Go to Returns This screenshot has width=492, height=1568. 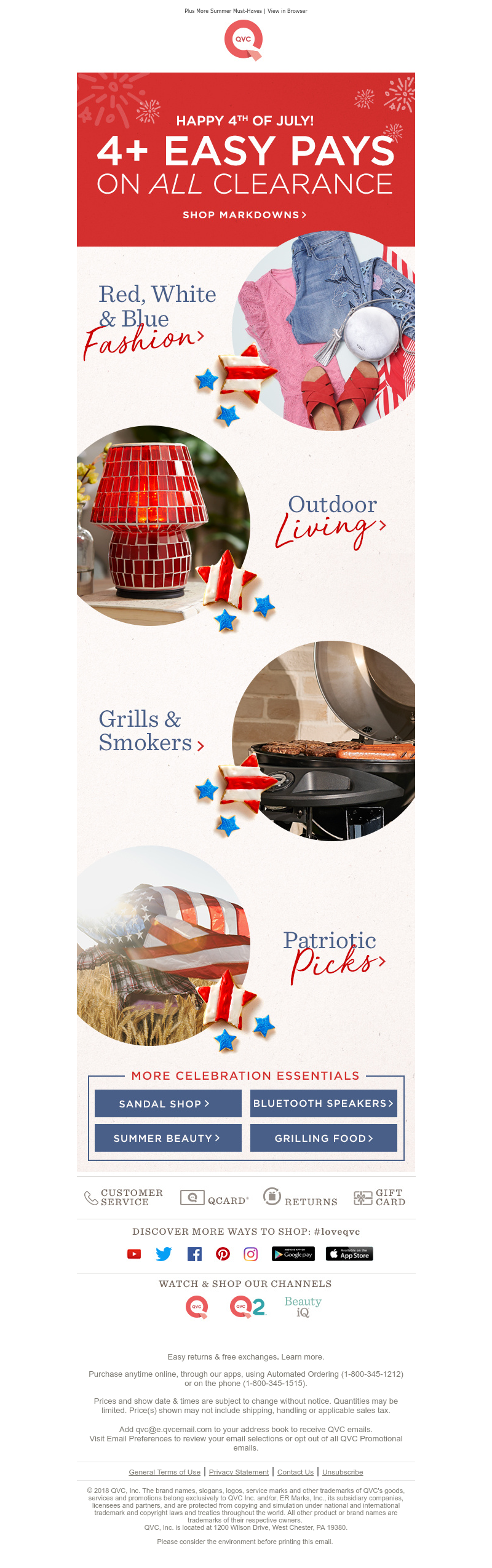(300, 1198)
